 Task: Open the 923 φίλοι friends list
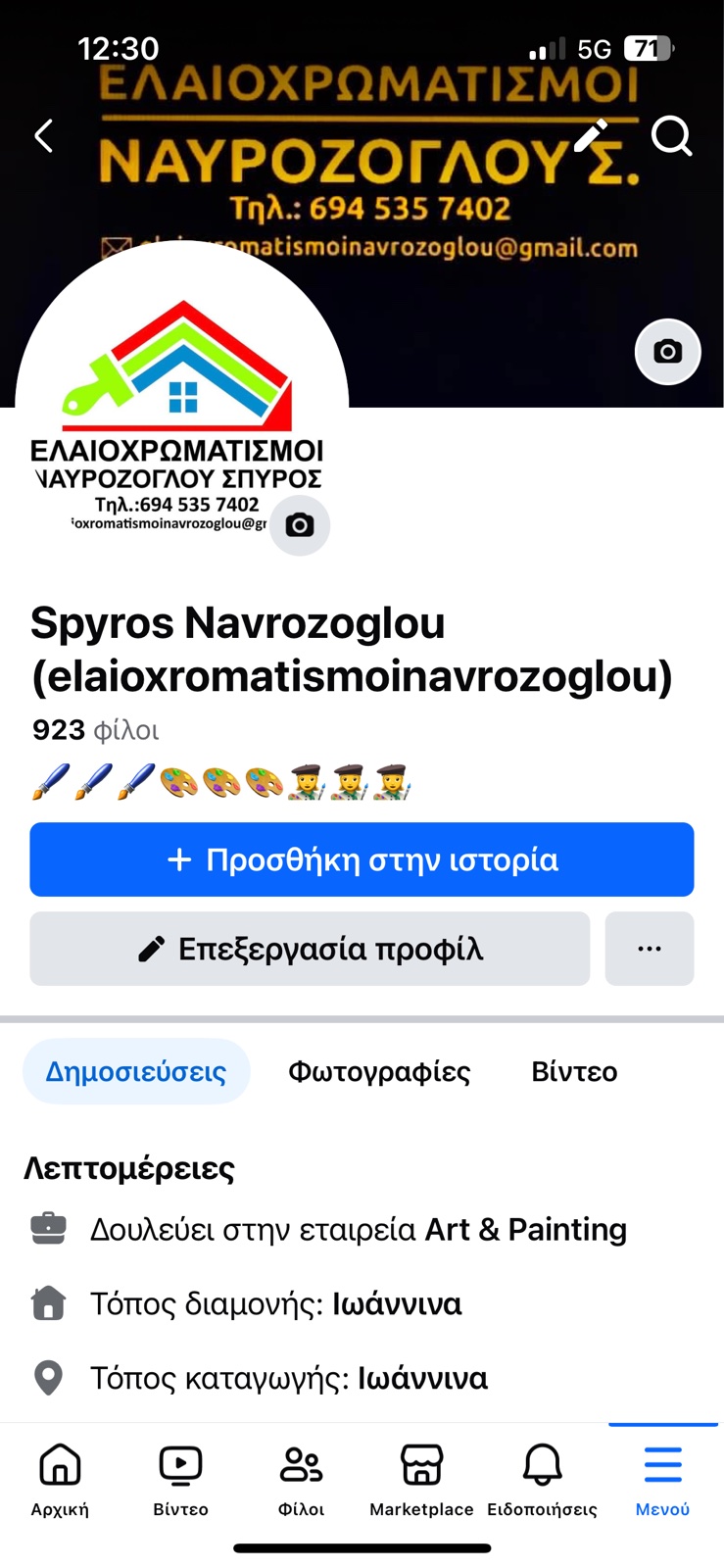(x=95, y=730)
